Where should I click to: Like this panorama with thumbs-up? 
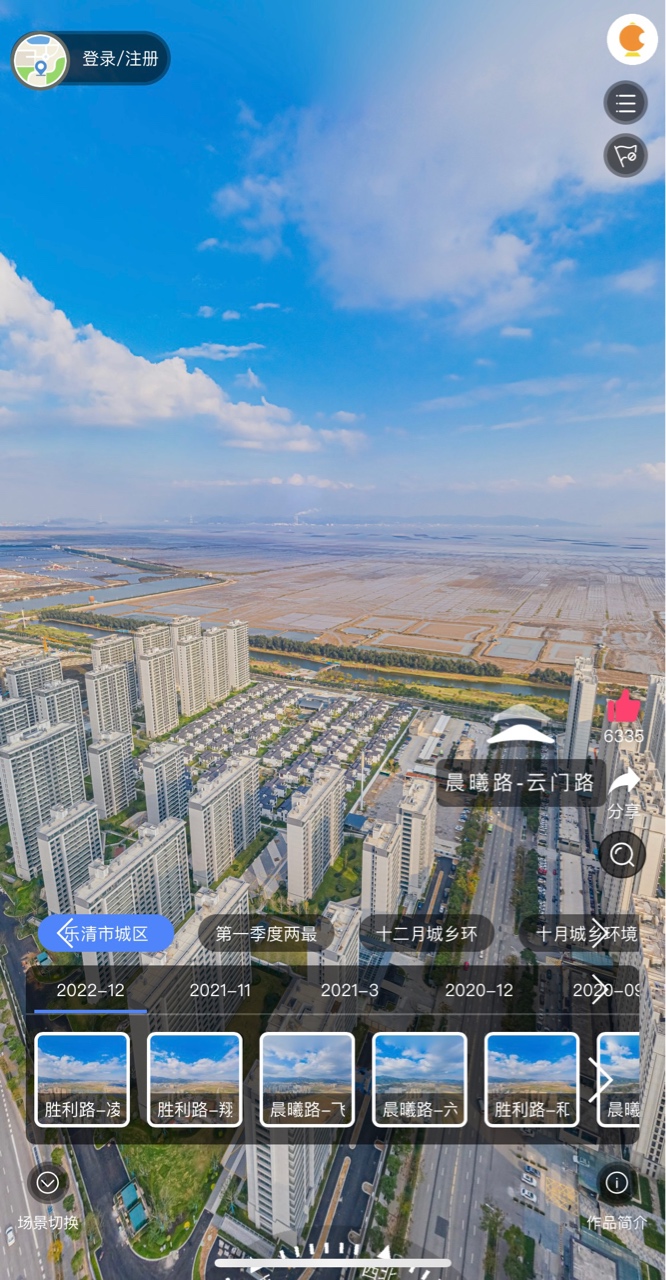pos(623,707)
